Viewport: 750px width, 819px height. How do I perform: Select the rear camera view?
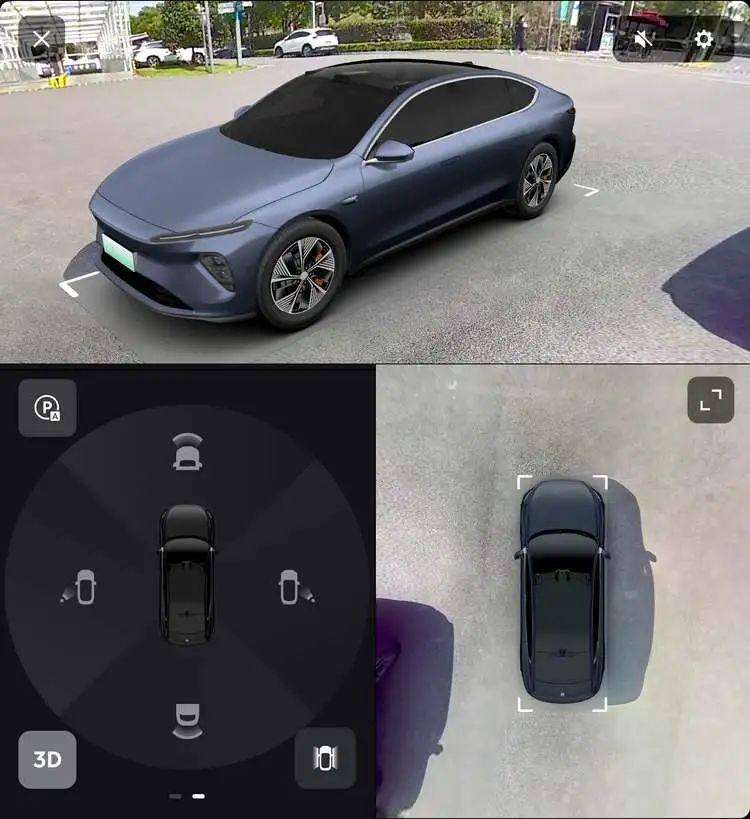click(187, 720)
